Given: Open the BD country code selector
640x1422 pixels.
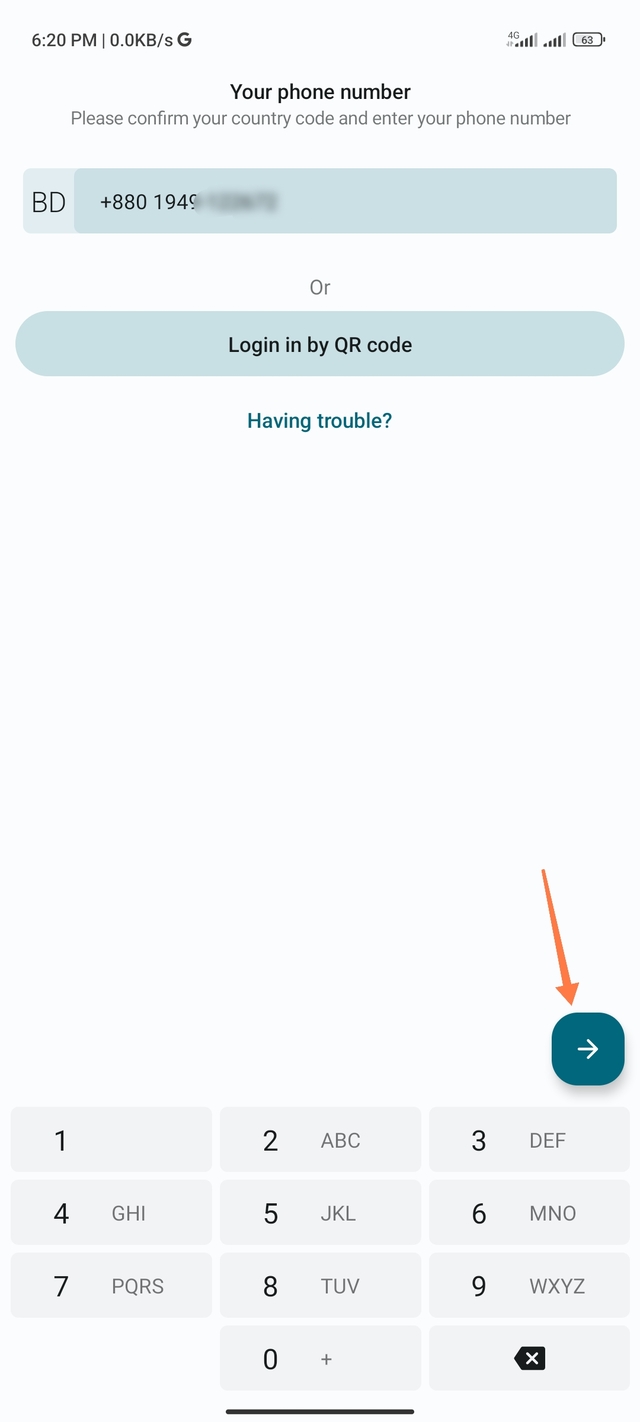Looking at the screenshot, I should tap(49, 202).
